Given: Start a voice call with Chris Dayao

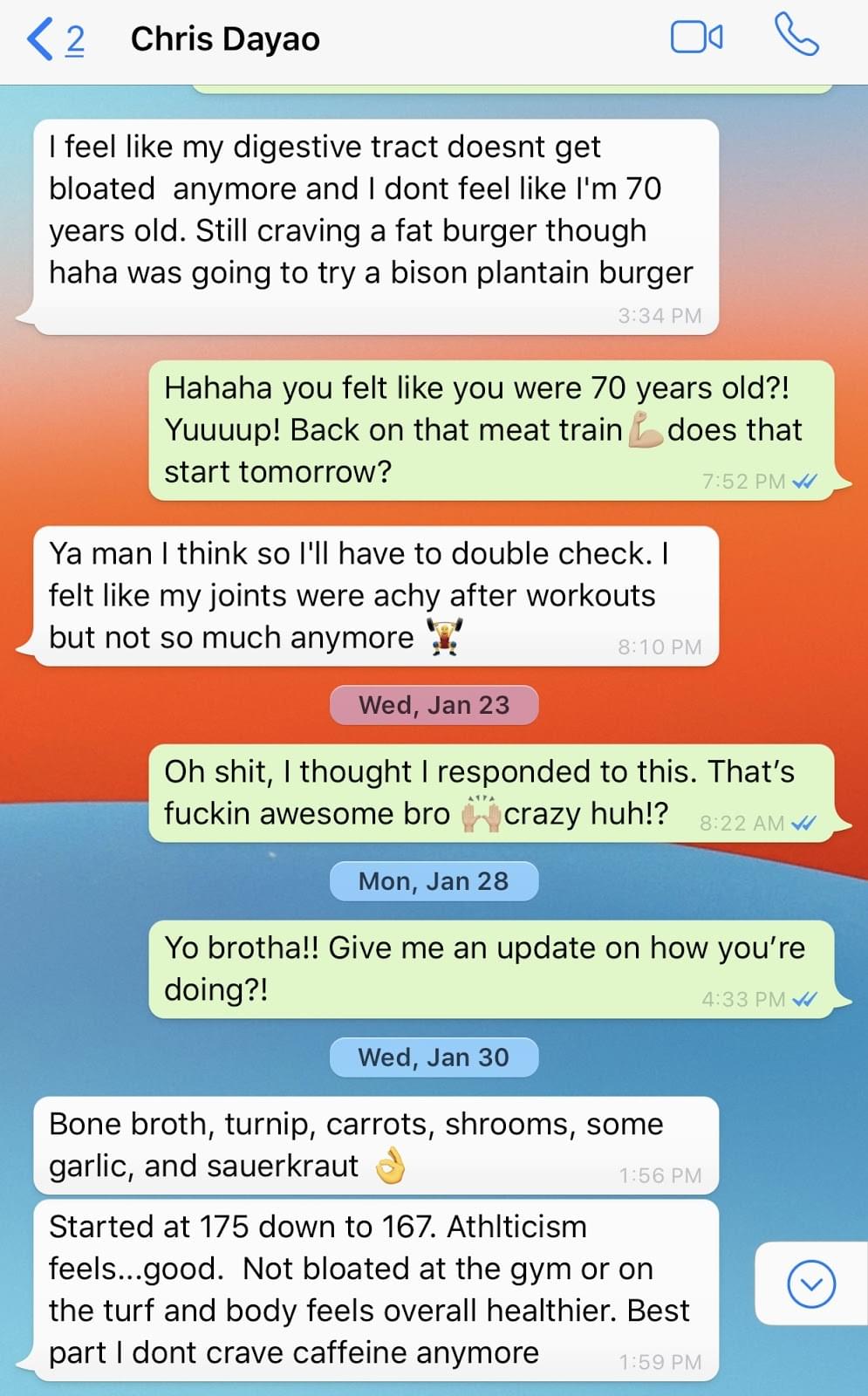Looking at the screenshot, I should pyautogui.click(x=796, y=36).
